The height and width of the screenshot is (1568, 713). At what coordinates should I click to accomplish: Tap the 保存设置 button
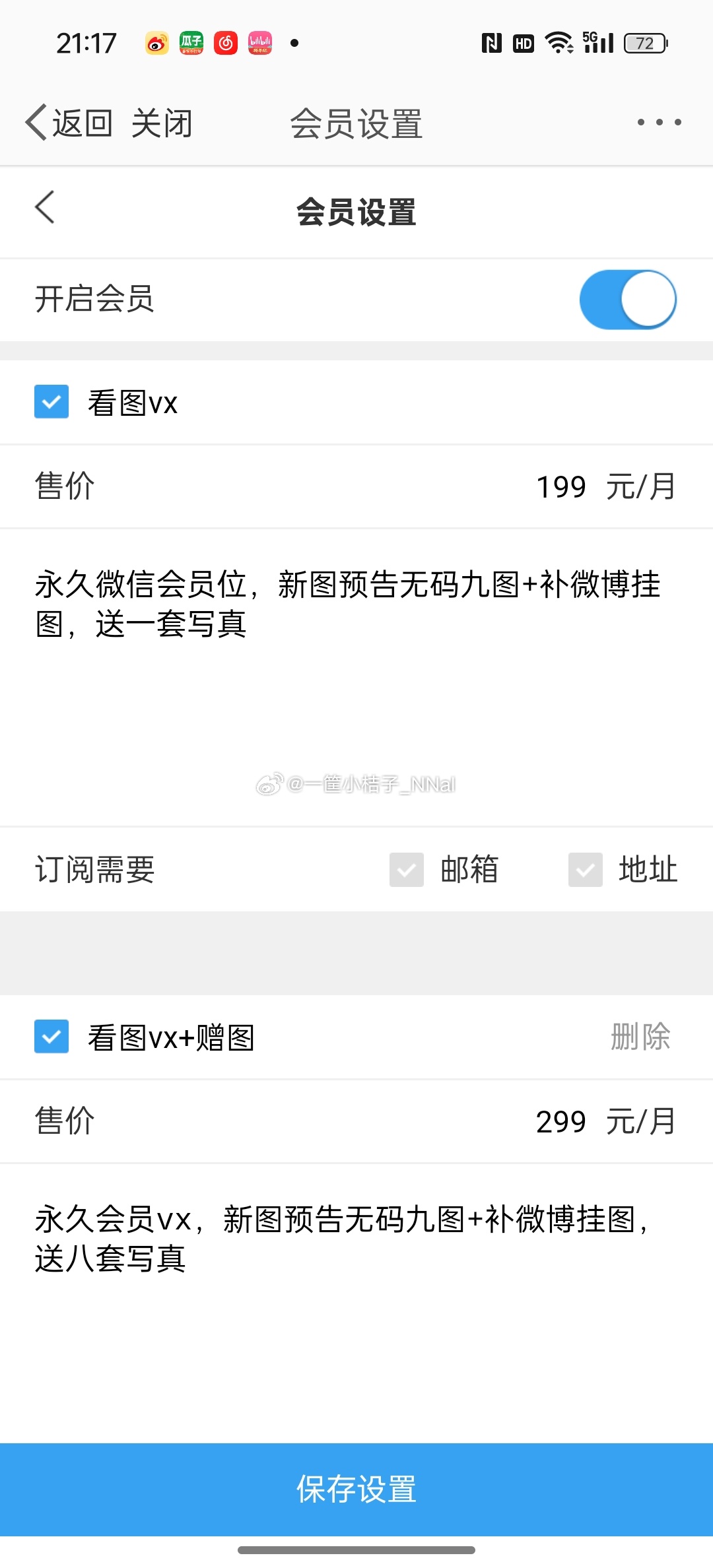[356, 1489]
